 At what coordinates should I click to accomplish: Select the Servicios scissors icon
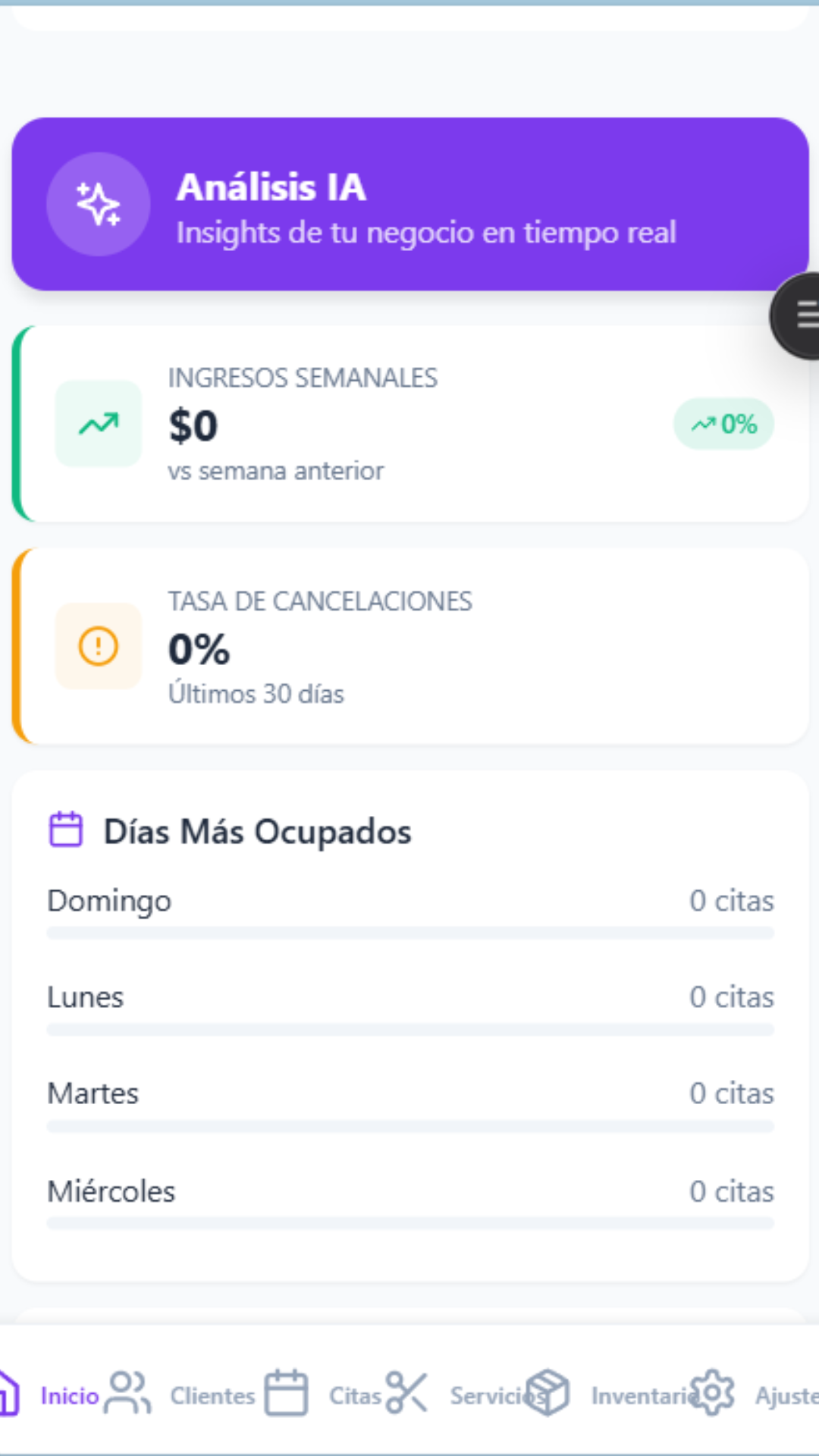tap(406, 1393)
